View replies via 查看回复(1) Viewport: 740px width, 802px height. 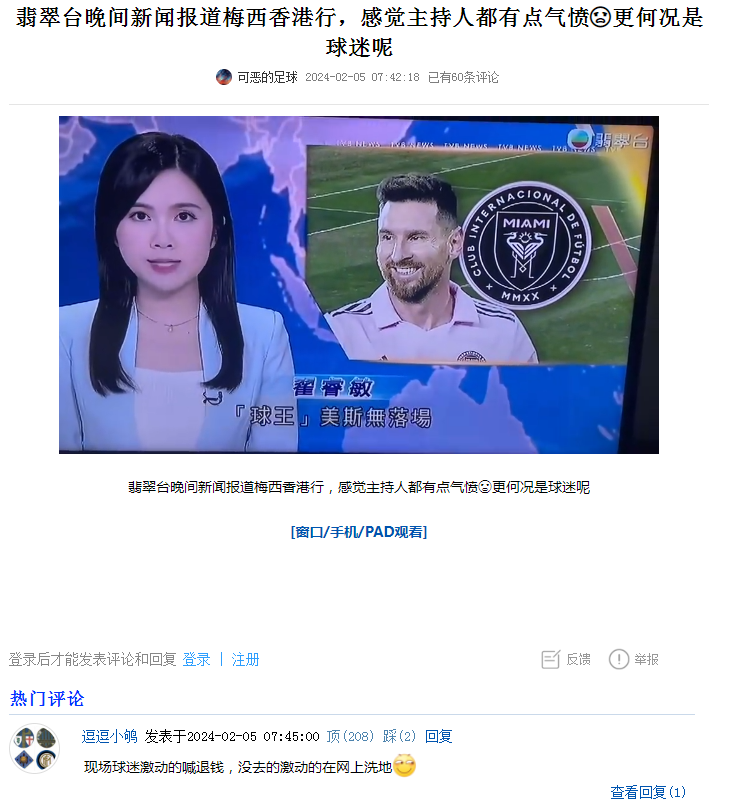point(648,792)
